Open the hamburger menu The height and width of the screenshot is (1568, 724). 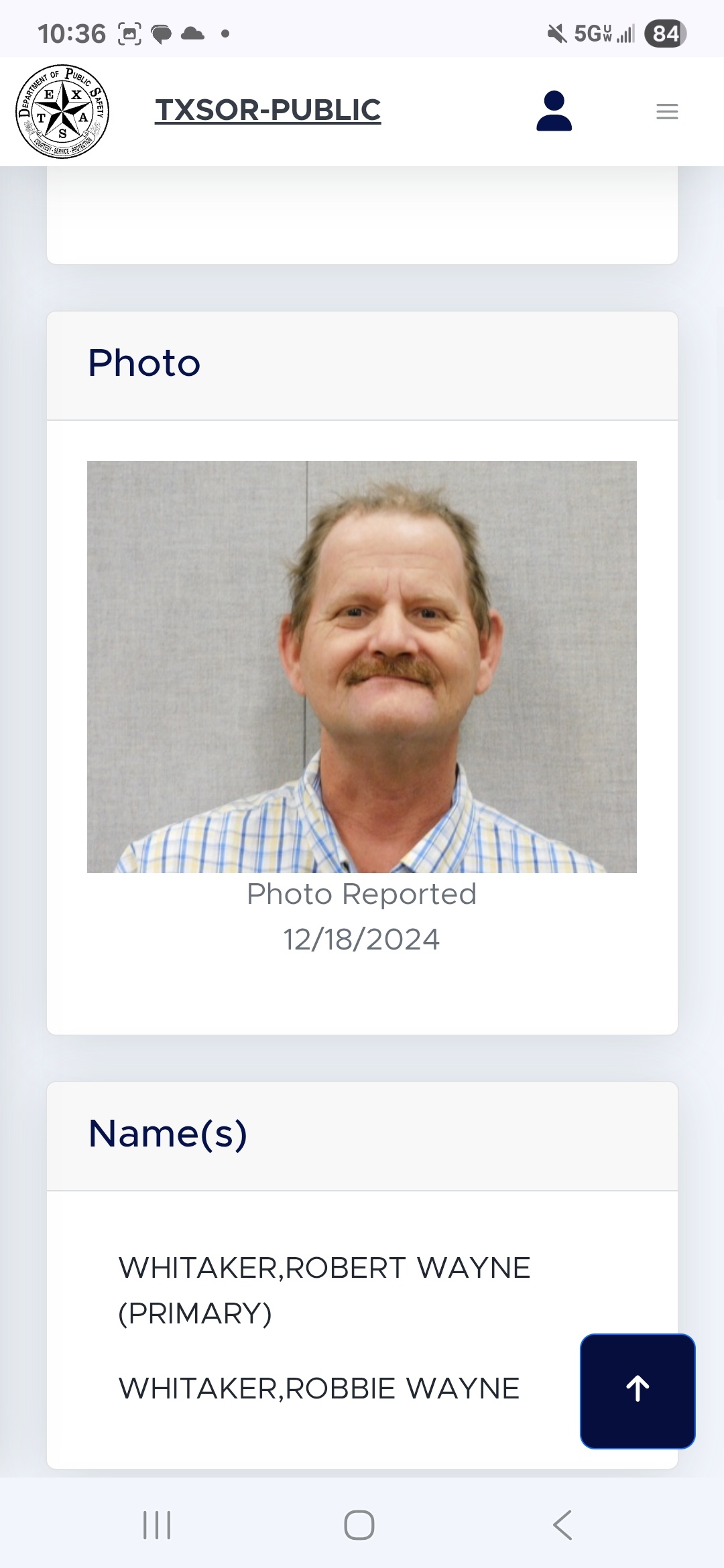667,111
